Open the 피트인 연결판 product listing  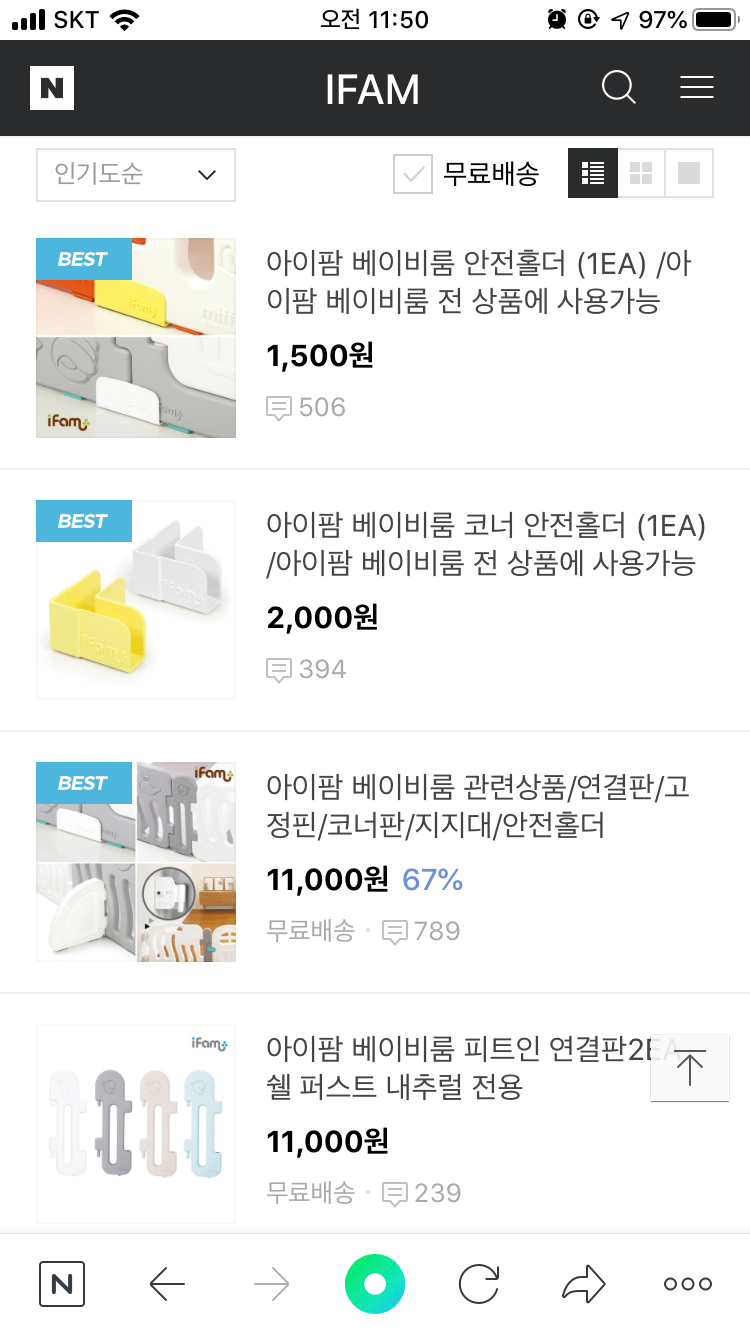pos(456,1068)
